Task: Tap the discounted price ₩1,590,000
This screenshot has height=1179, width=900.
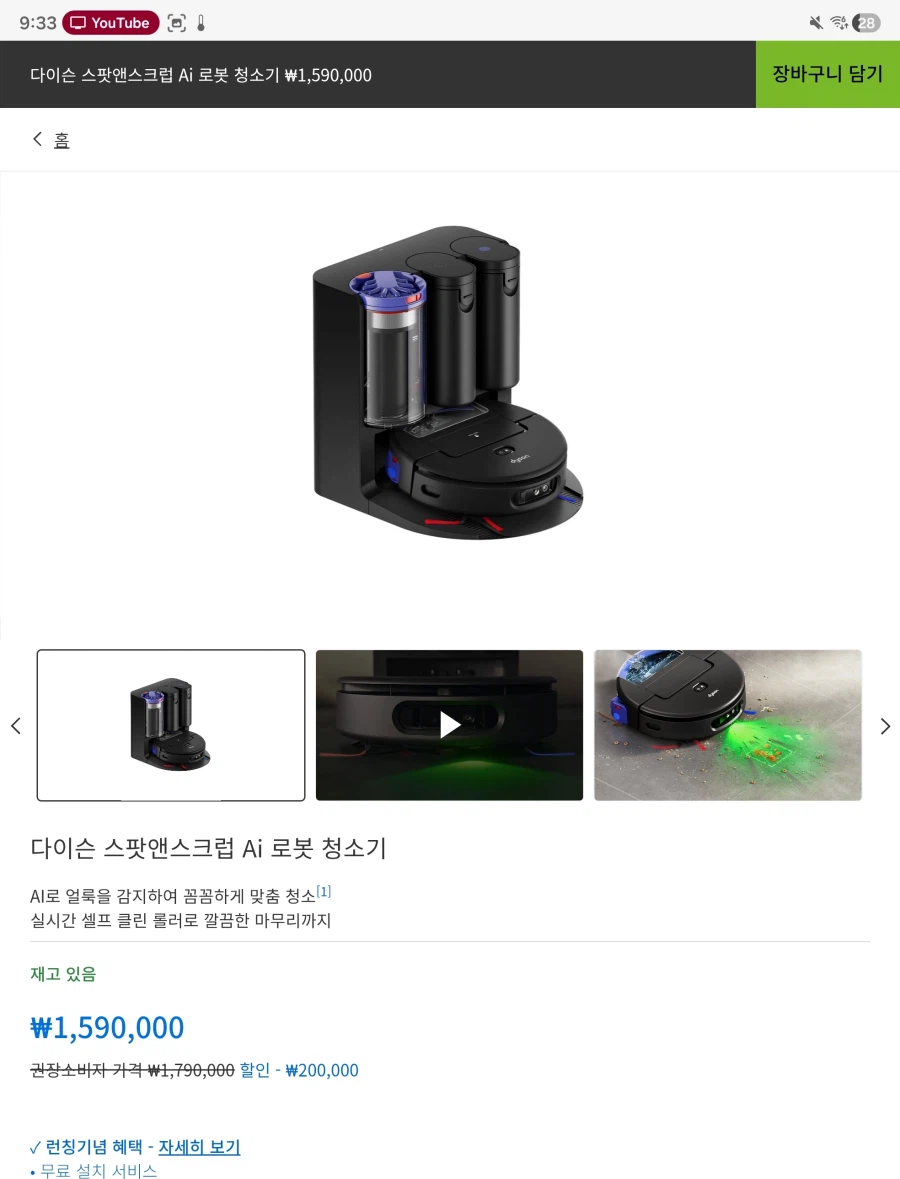Action: click(x=107, y=1027)
